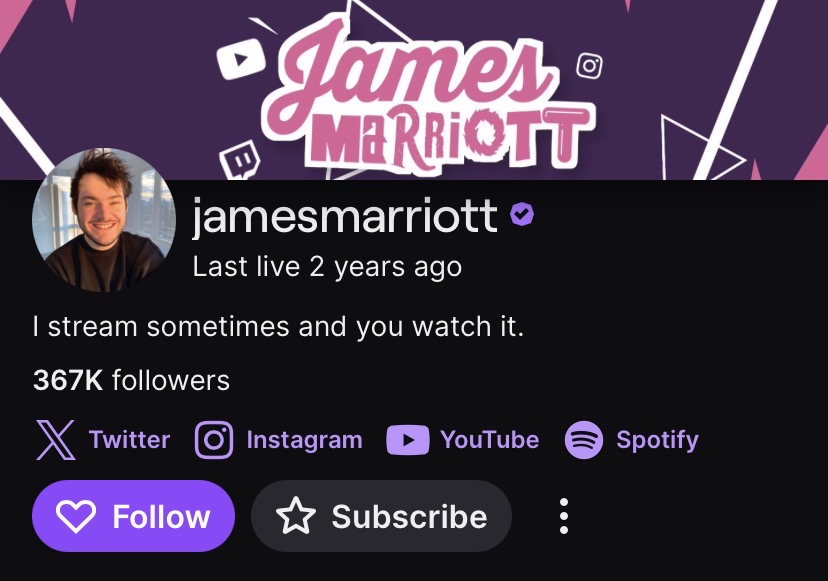Follow the jamesmarriott channel
828x581 pixels.
[133, 516]
